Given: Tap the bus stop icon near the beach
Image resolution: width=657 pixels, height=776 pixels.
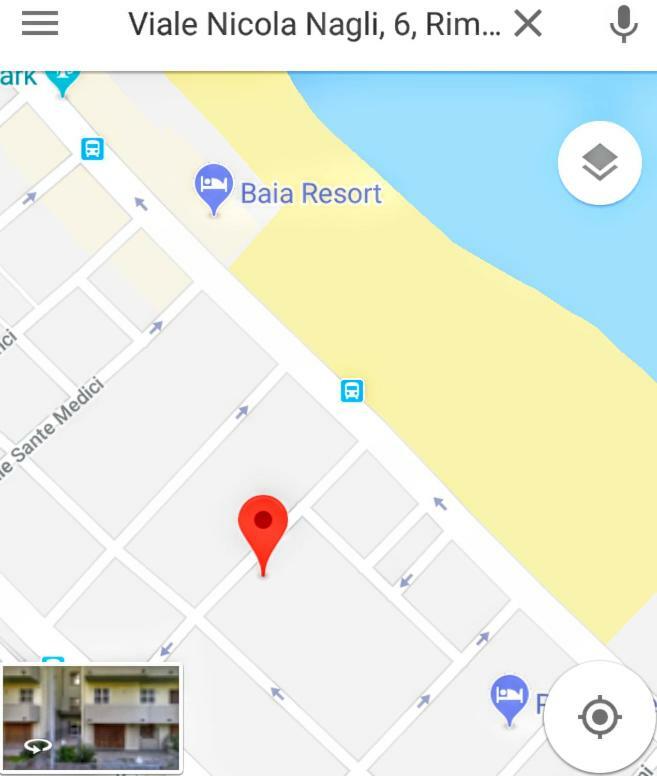Looking at the screenshot, I should pyautogui.click(x=352, y=390).
